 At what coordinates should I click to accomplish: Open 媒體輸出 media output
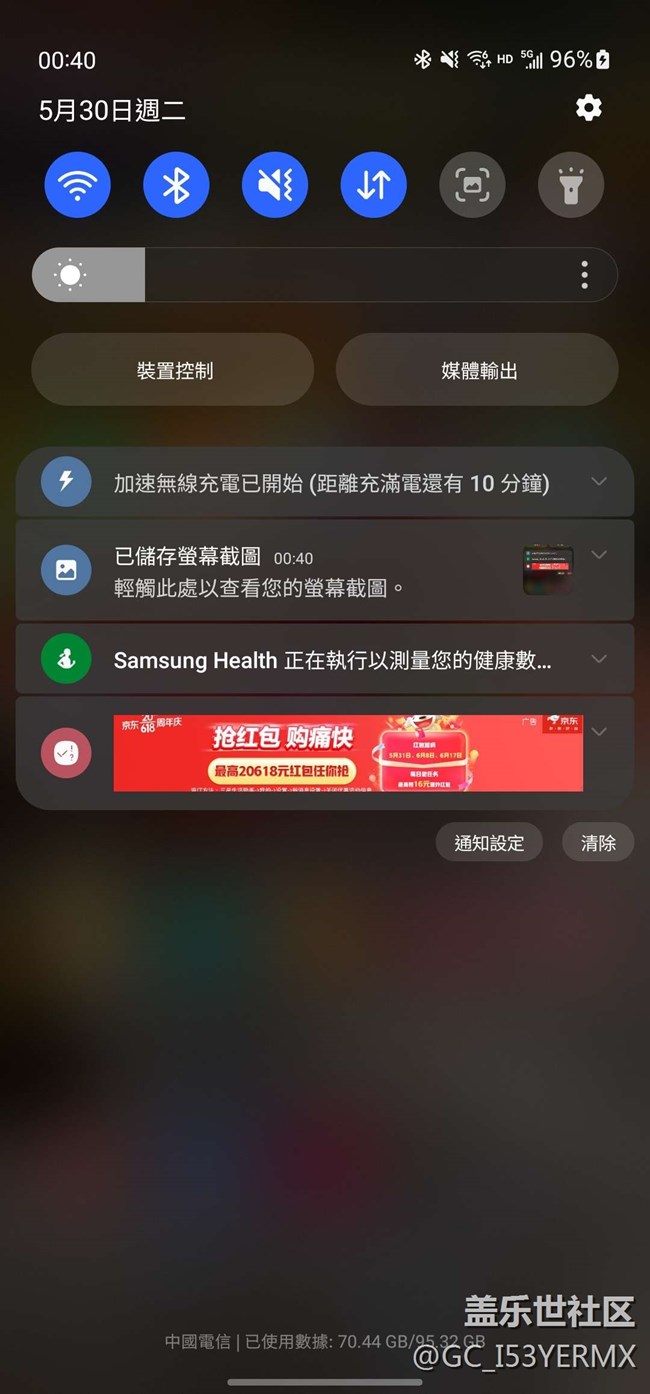click(478, 370)
